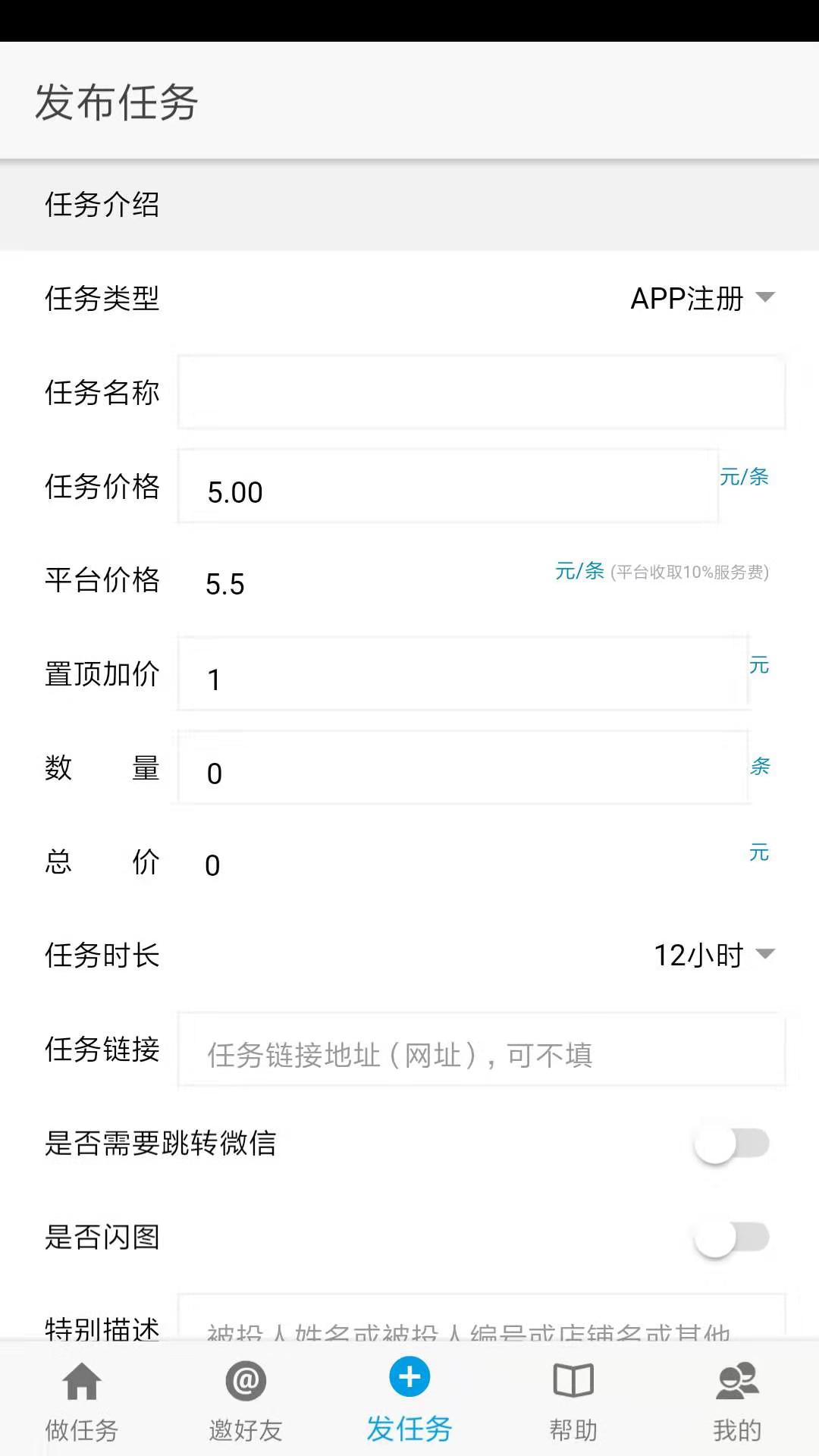The height and width of the screenshot is (1456, 819).
Task: Tap the 置顶加价 input field
Action: click(x=463, y=673)
